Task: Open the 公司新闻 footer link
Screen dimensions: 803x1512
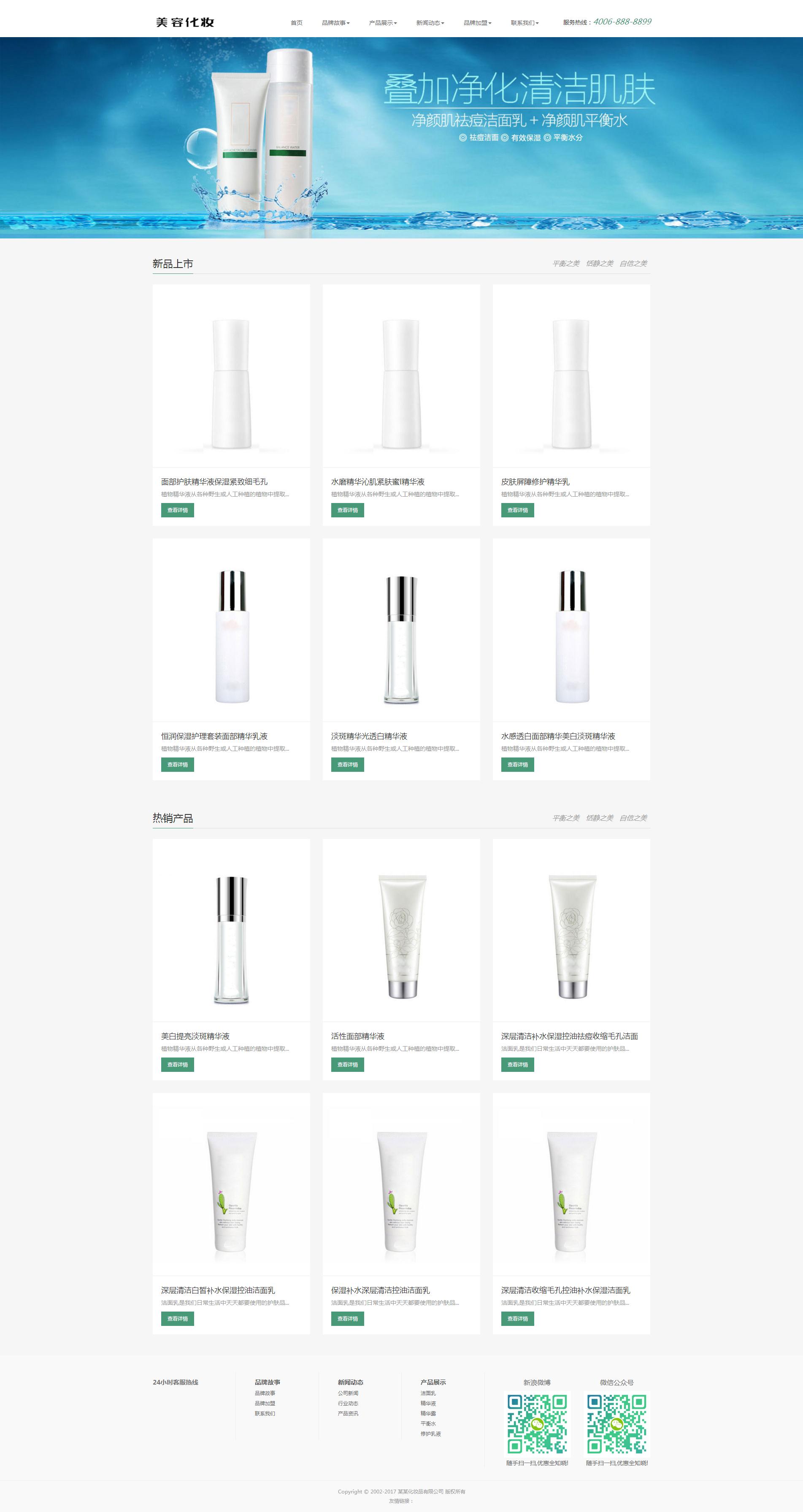Action: click(x=348, y=1393)
